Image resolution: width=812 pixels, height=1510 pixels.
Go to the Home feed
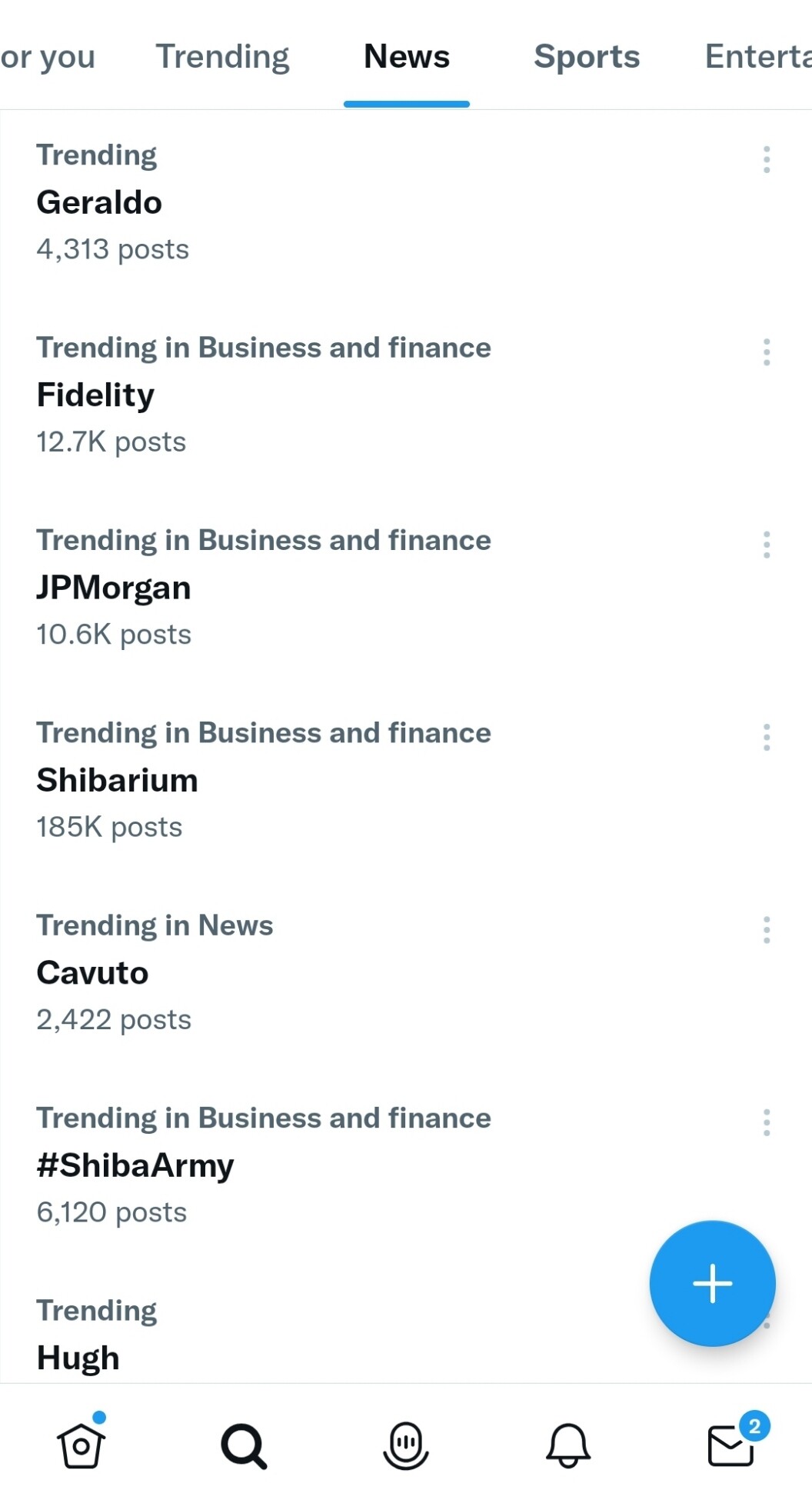[82, 1444]
